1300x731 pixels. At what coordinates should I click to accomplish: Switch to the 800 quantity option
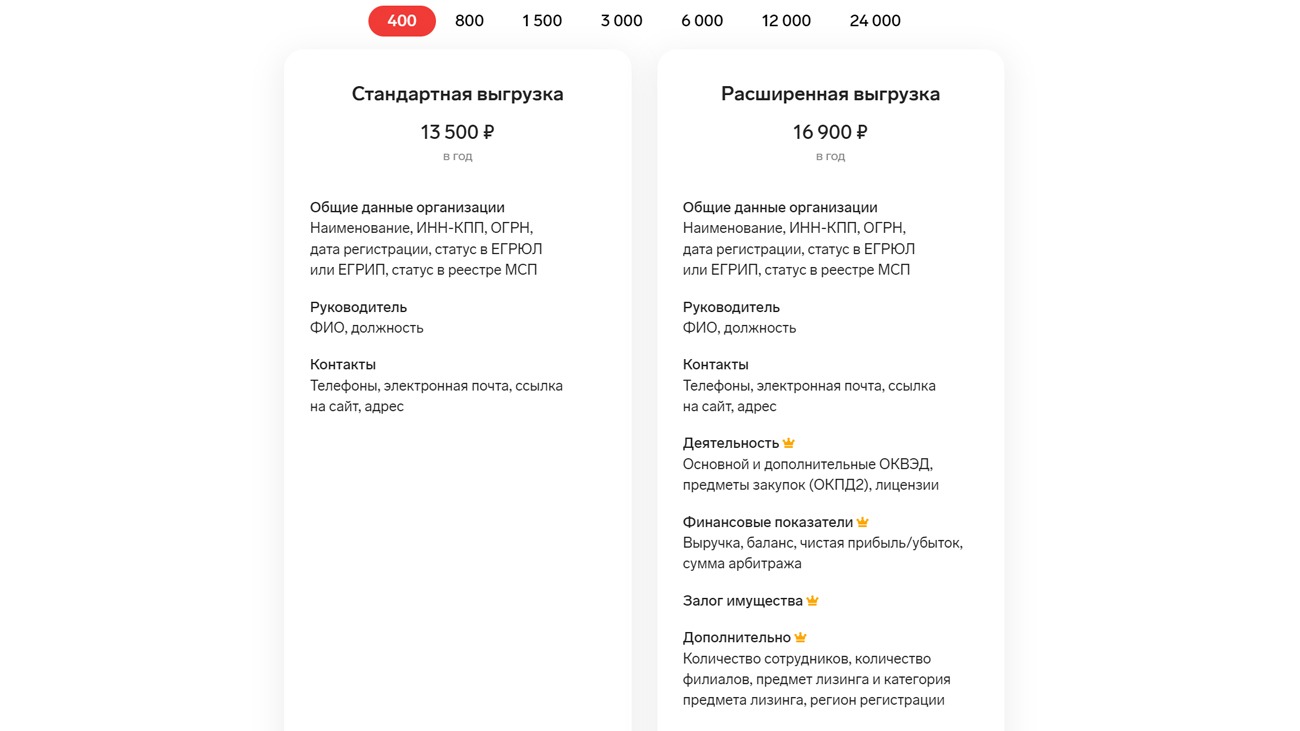point(469,21)
